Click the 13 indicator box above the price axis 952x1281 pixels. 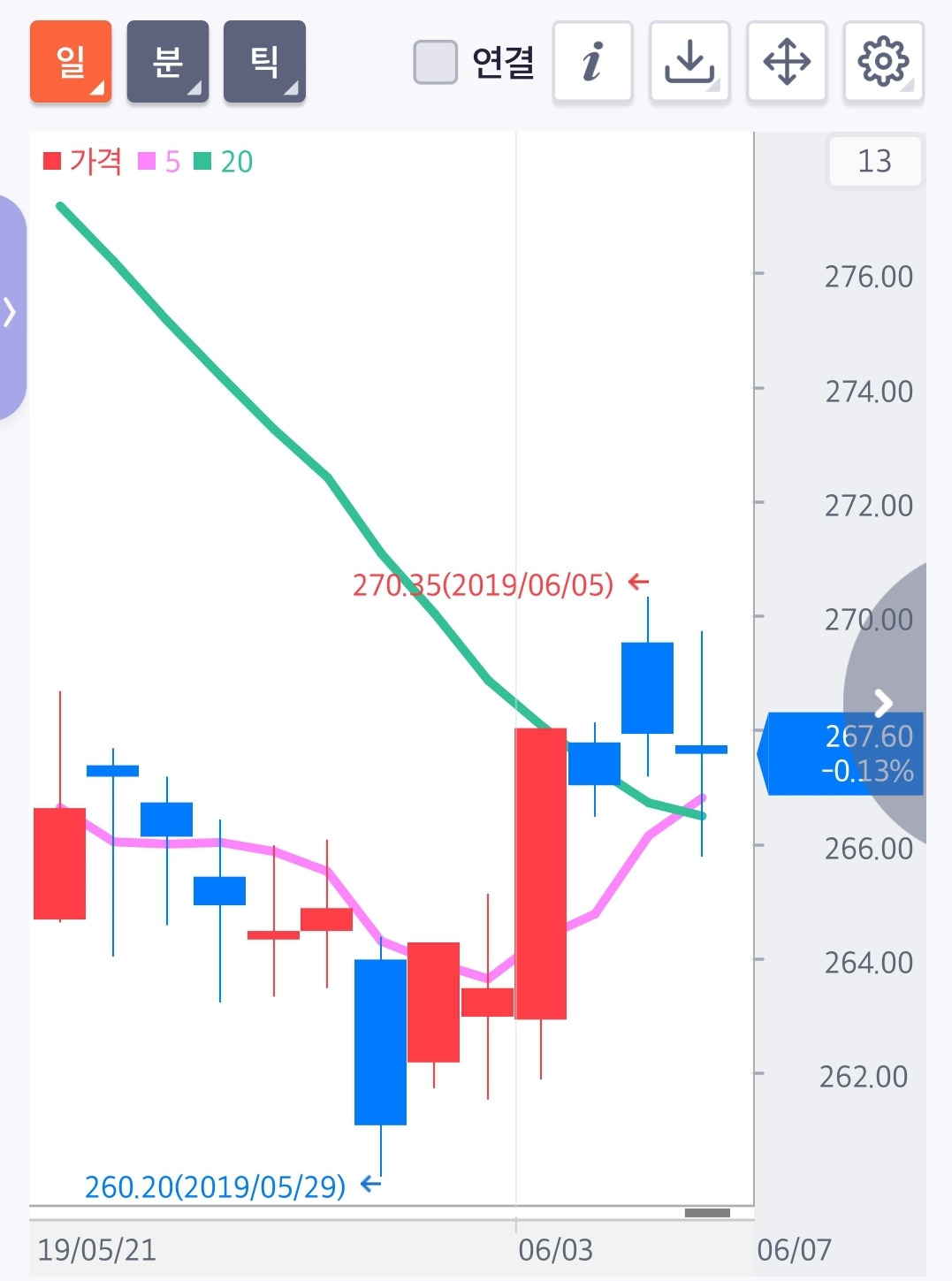click(874, 161)
